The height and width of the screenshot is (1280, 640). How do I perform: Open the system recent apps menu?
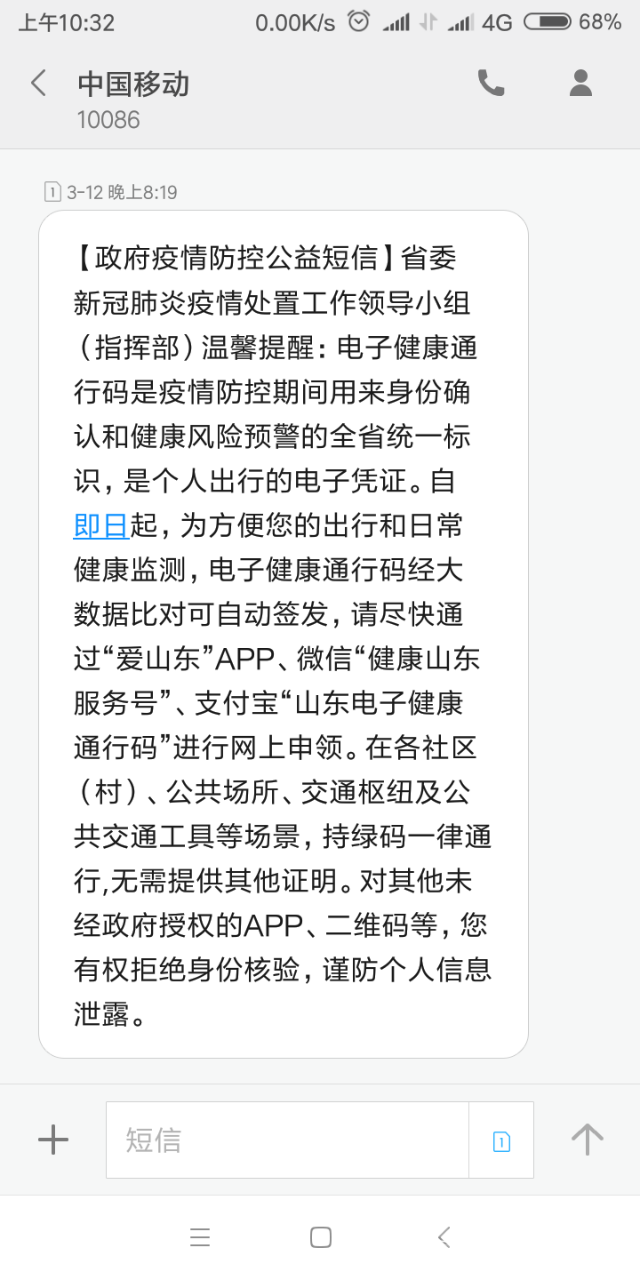tap(200, 1237)
